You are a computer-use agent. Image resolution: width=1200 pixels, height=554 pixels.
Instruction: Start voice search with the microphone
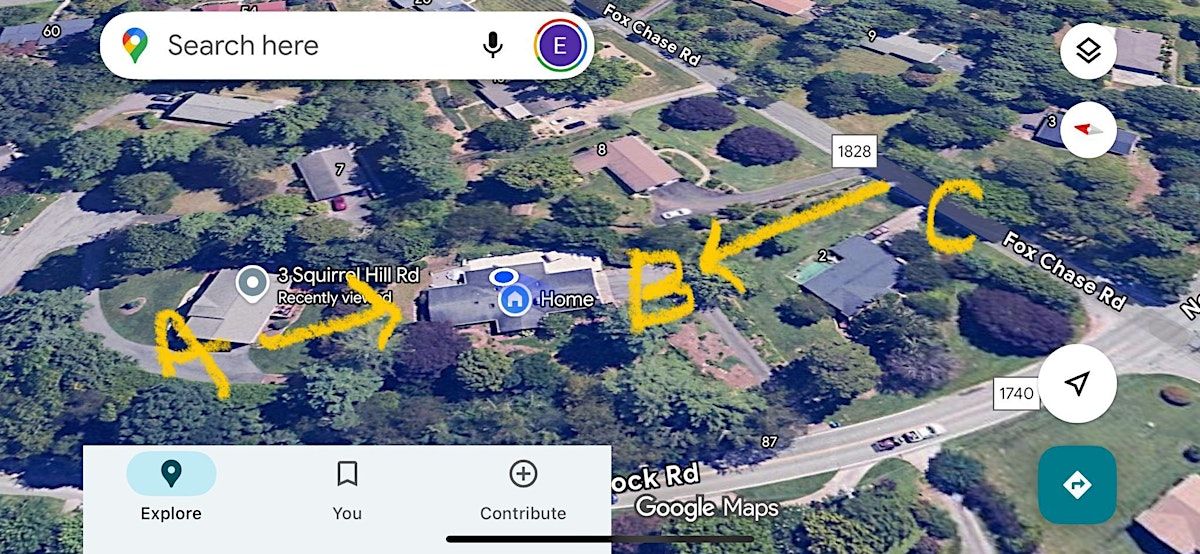(492, 45)
